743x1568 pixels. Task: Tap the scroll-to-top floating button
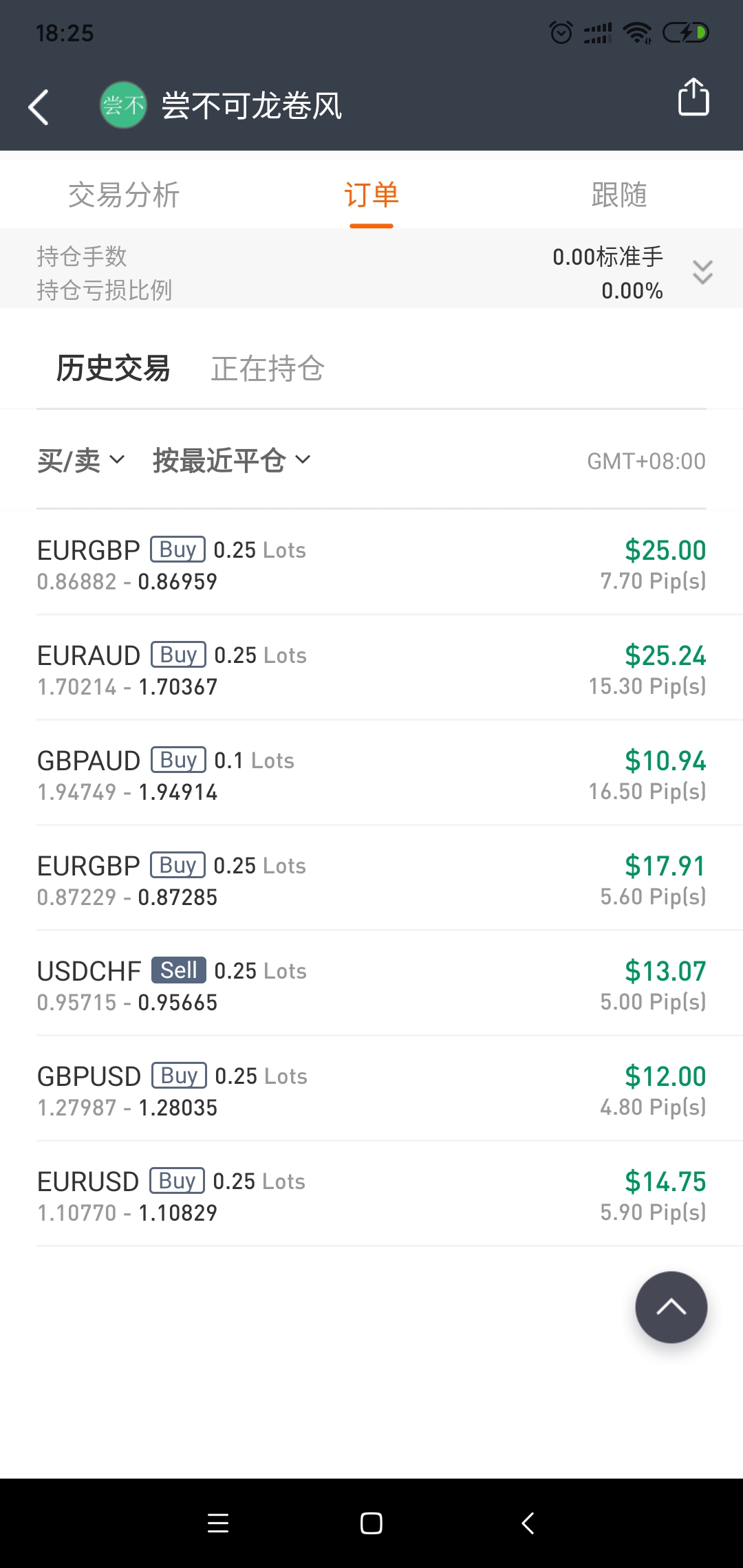click(x=671, y=1307)
